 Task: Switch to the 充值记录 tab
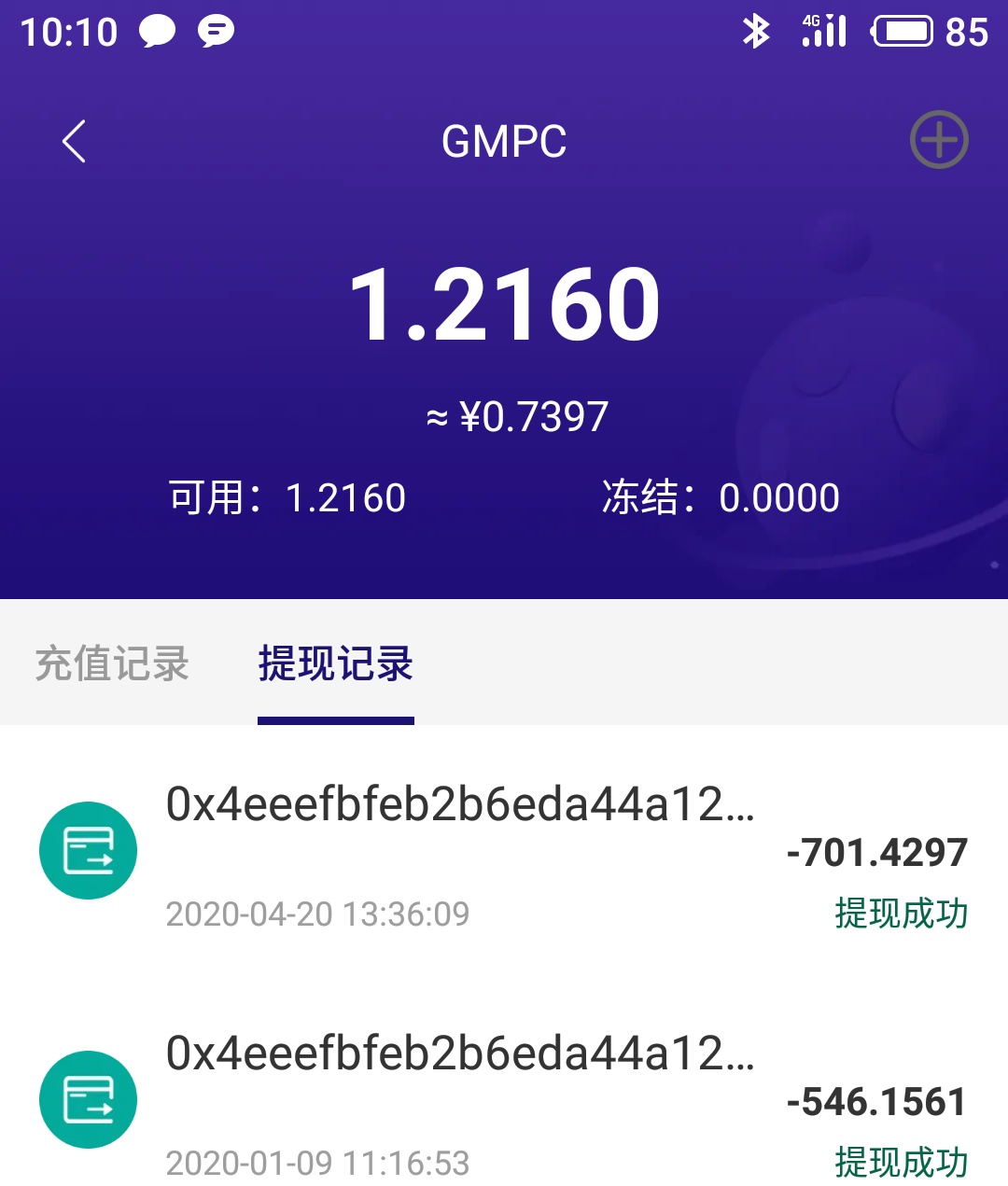point(112,664)
